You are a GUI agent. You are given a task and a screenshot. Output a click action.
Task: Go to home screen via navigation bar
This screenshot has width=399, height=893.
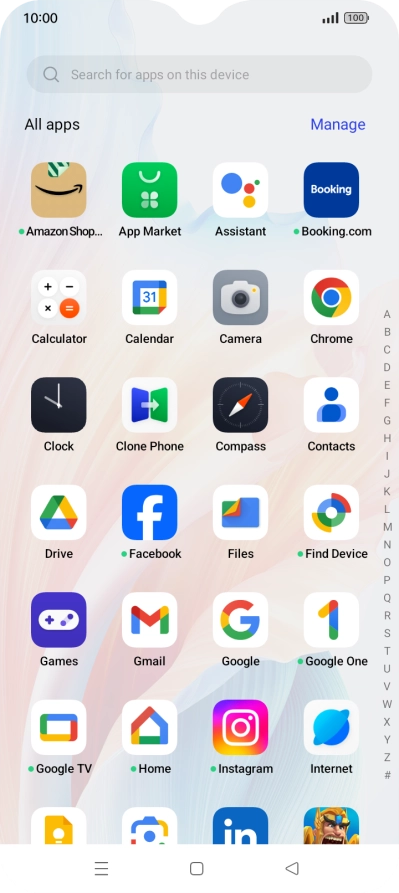196,868
